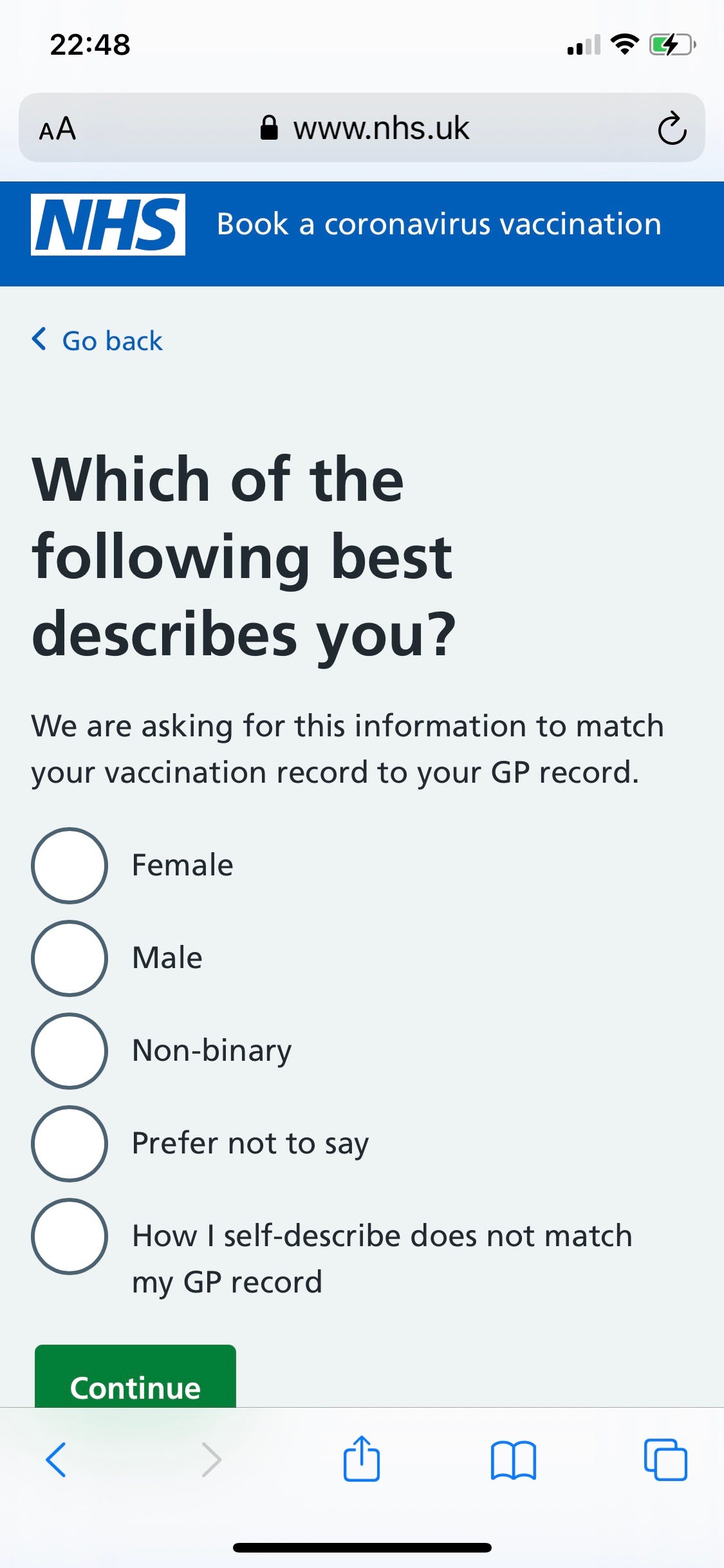The width and height of the screenshot is (724, 1568).
Task: Open Safari bookmarks
Action: pyautogui.click(x=513, y=1460)
